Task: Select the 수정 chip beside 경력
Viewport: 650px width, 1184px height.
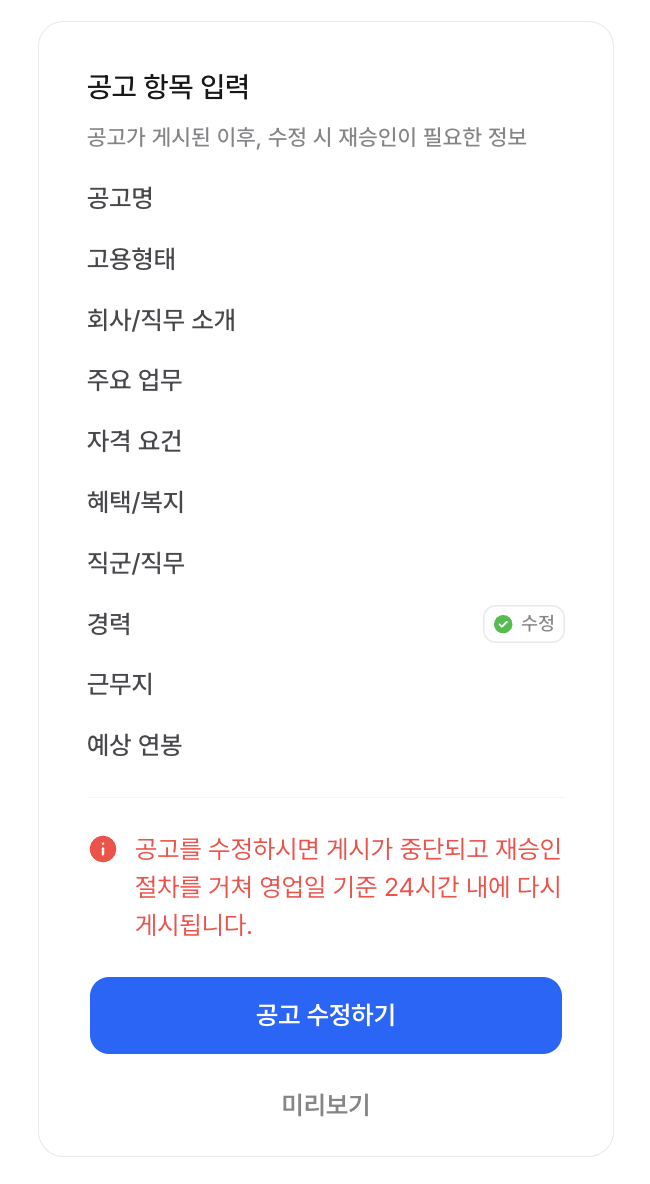Action: coord(524,624)
